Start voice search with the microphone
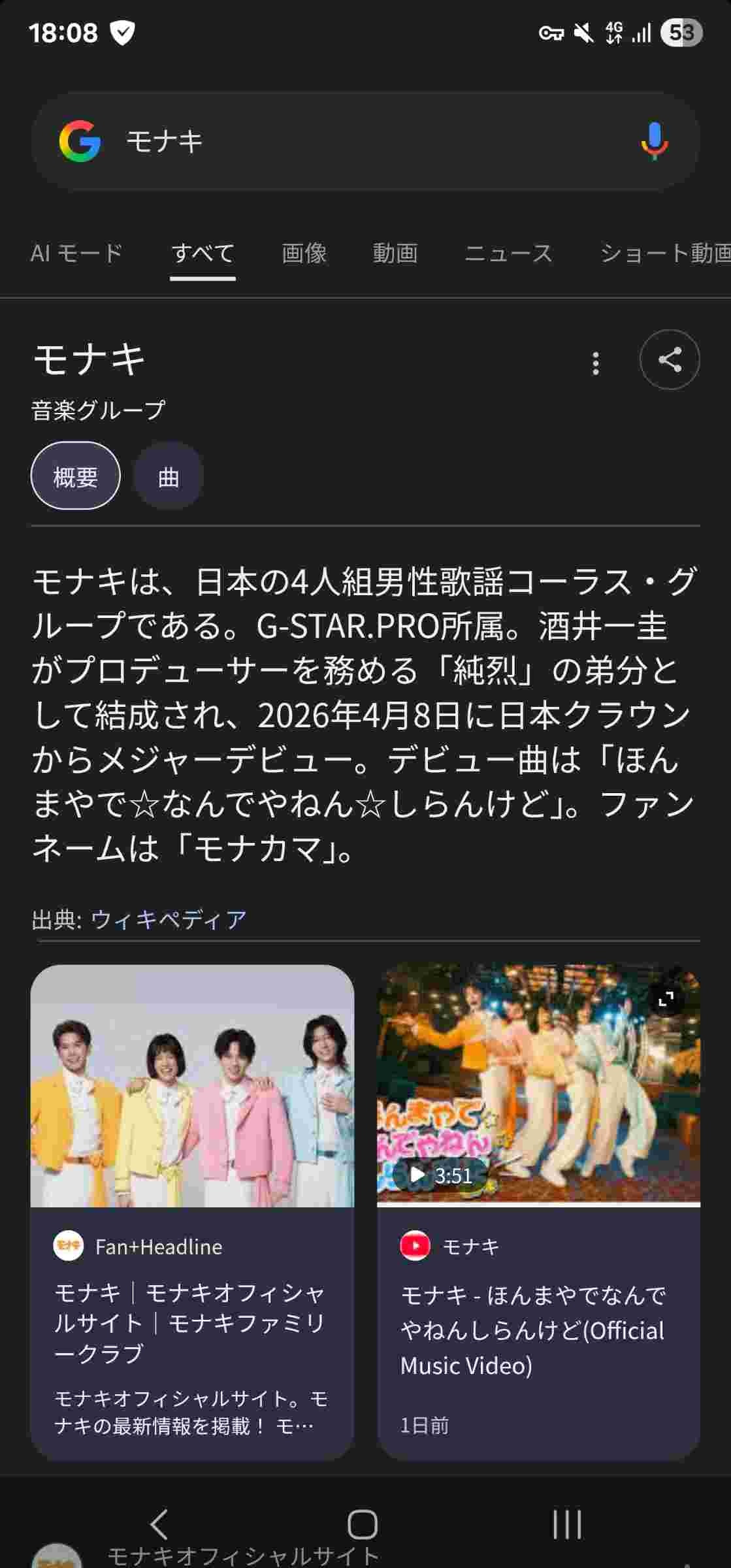This screenshot has width=731, height=1568. [x=654, y=141]
